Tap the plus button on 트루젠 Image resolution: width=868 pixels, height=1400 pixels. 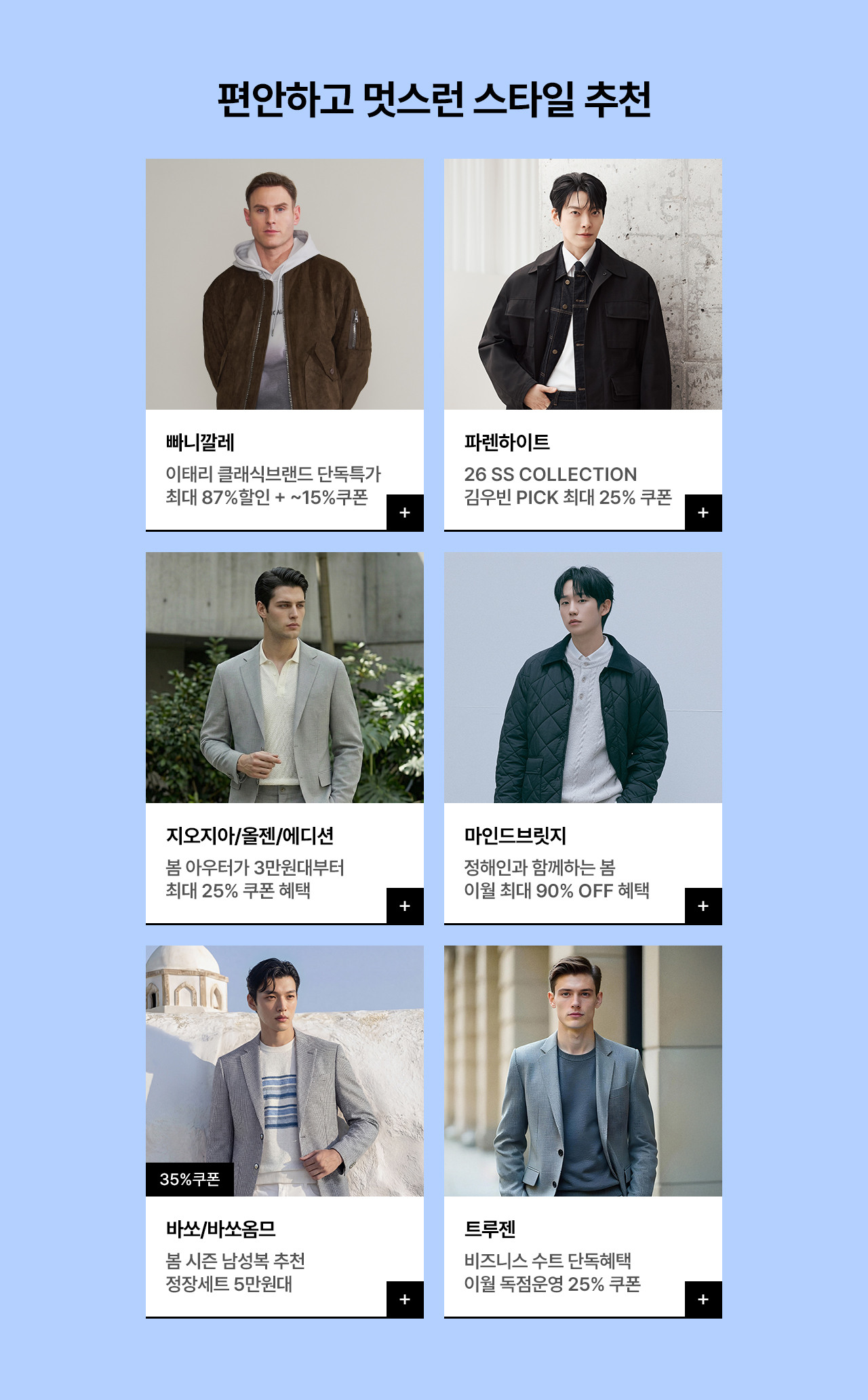[x=703, y=1300]
